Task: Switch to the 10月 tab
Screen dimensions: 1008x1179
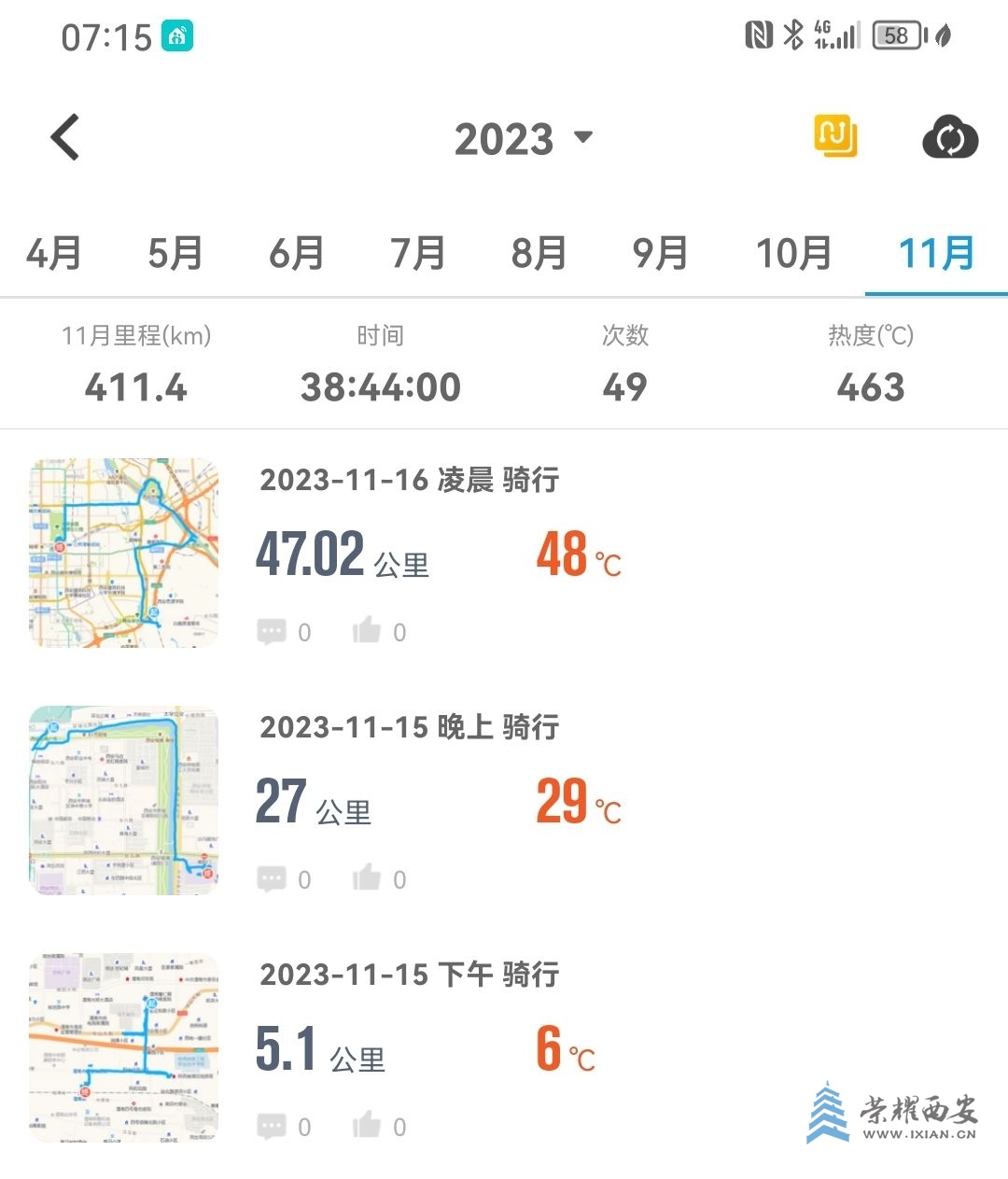Action: [793, 253]
